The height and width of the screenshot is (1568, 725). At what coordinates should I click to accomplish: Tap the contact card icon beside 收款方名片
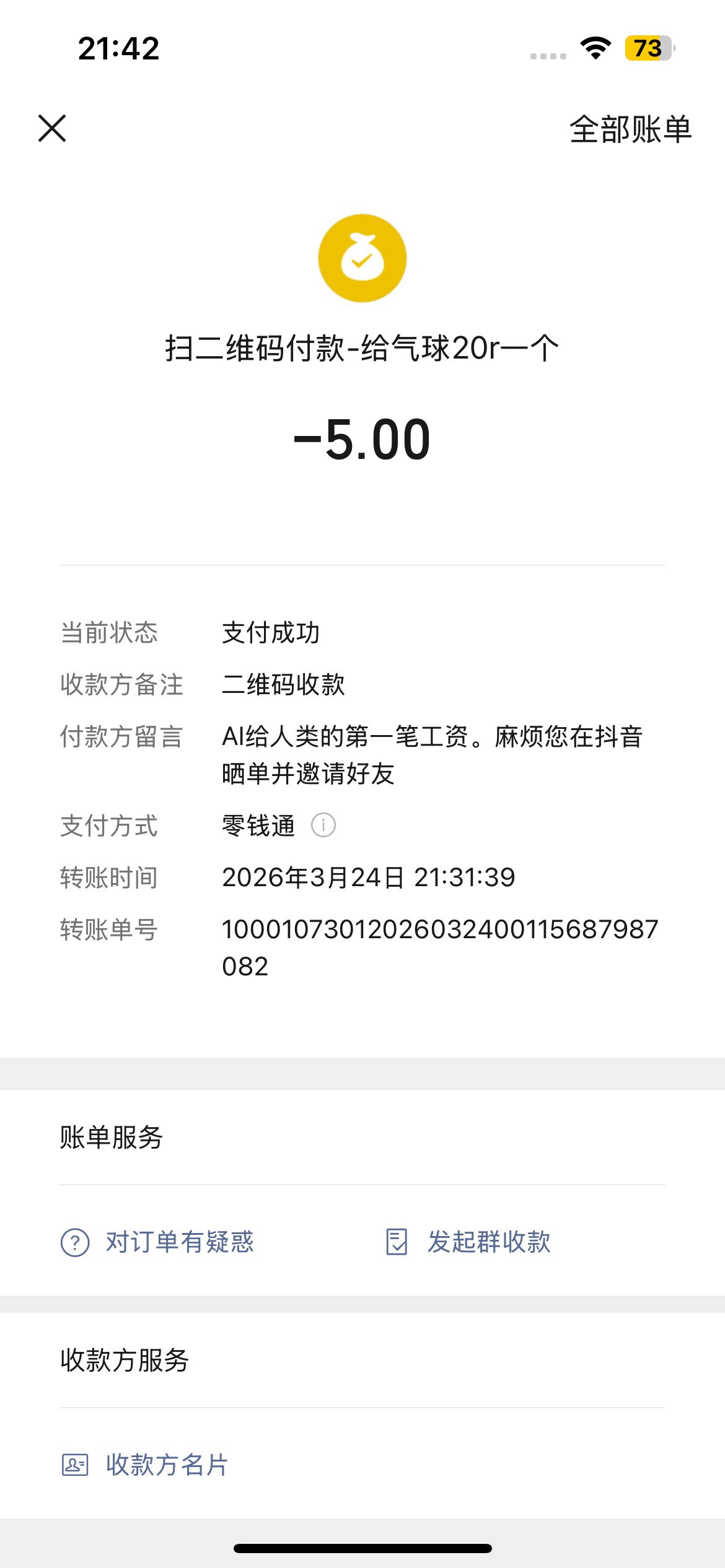click(x=75, y=1464)
